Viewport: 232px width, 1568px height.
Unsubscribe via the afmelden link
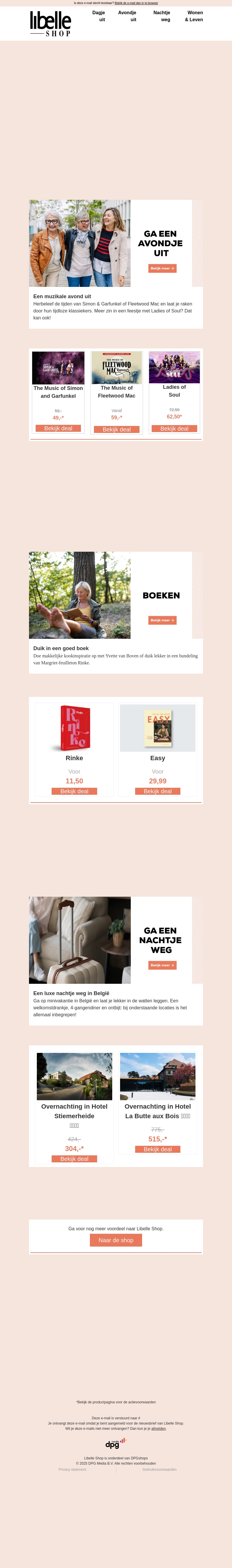click(x=158, y=1429)
